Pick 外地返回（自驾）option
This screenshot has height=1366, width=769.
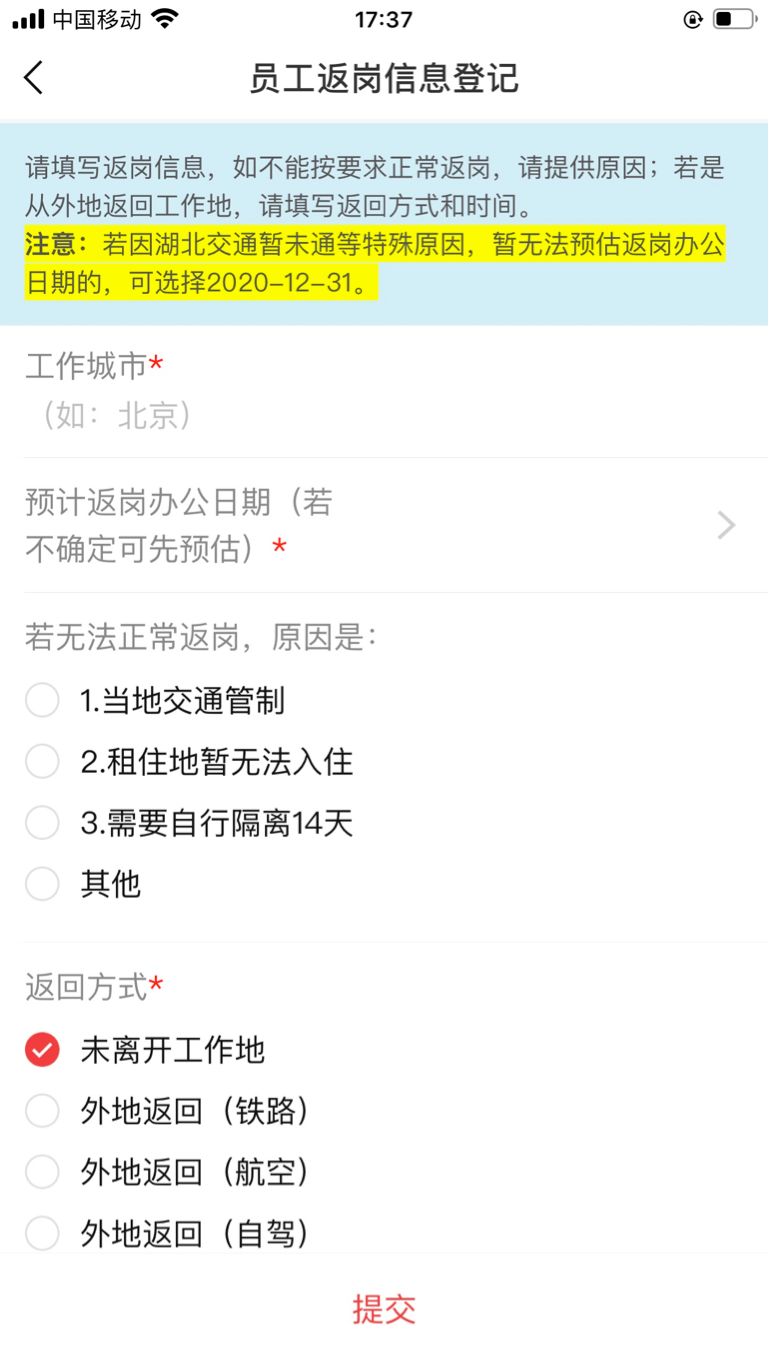(x=168, y=1233)
